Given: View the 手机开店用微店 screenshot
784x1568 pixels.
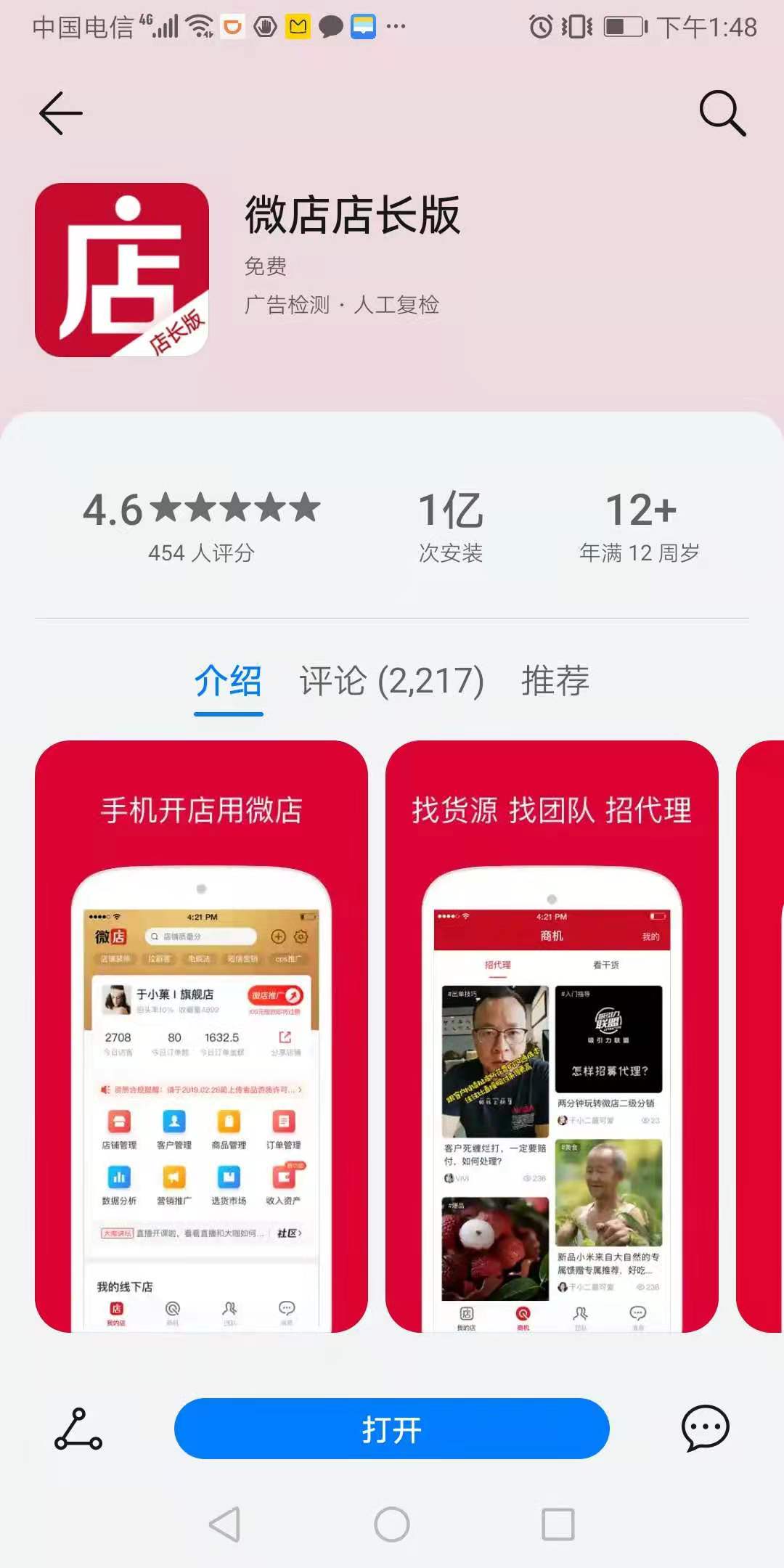Looking at the screenshot, I should click(201, 1037).
